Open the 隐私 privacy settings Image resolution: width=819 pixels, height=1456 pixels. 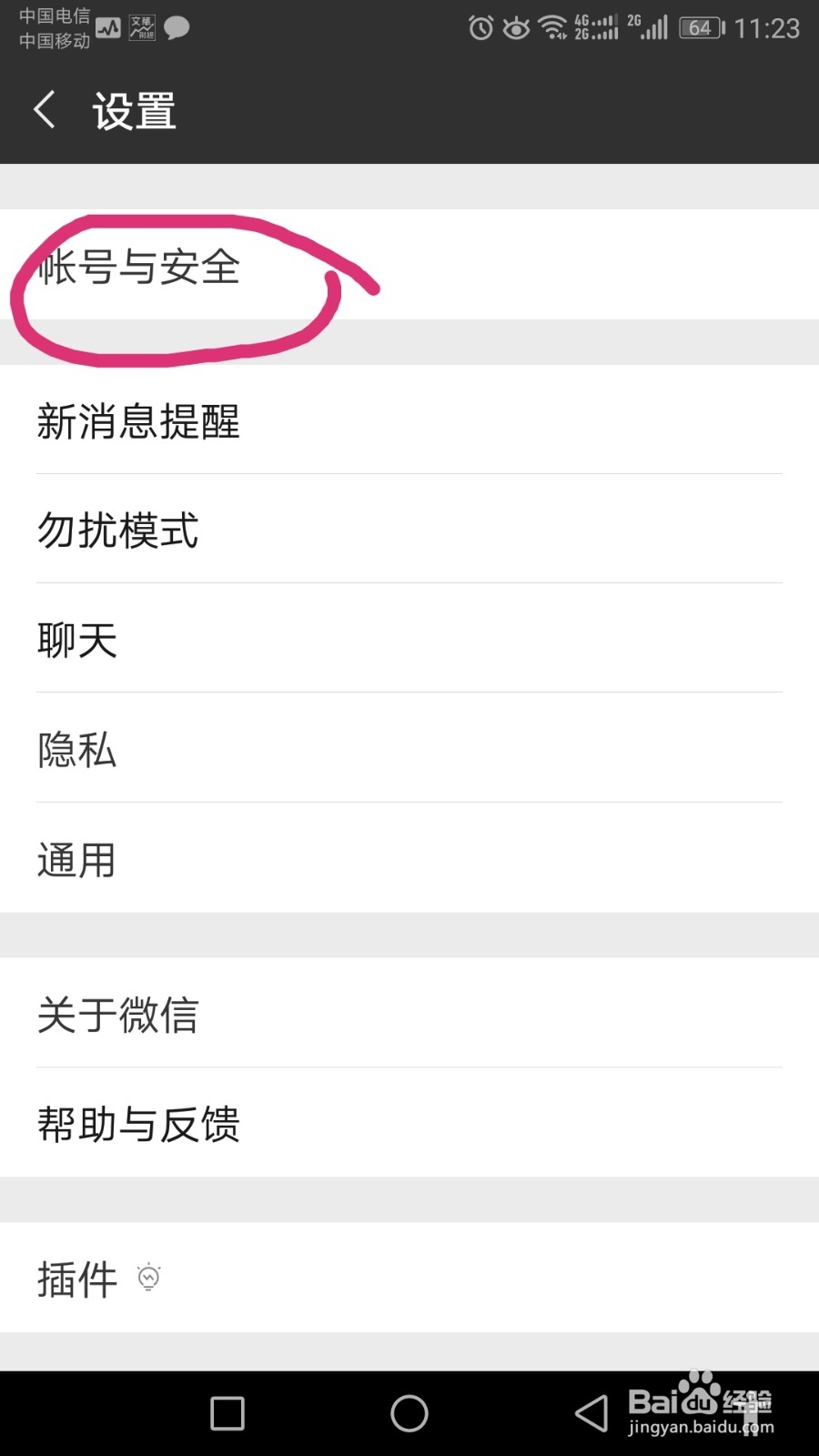[x=76, y=750]
